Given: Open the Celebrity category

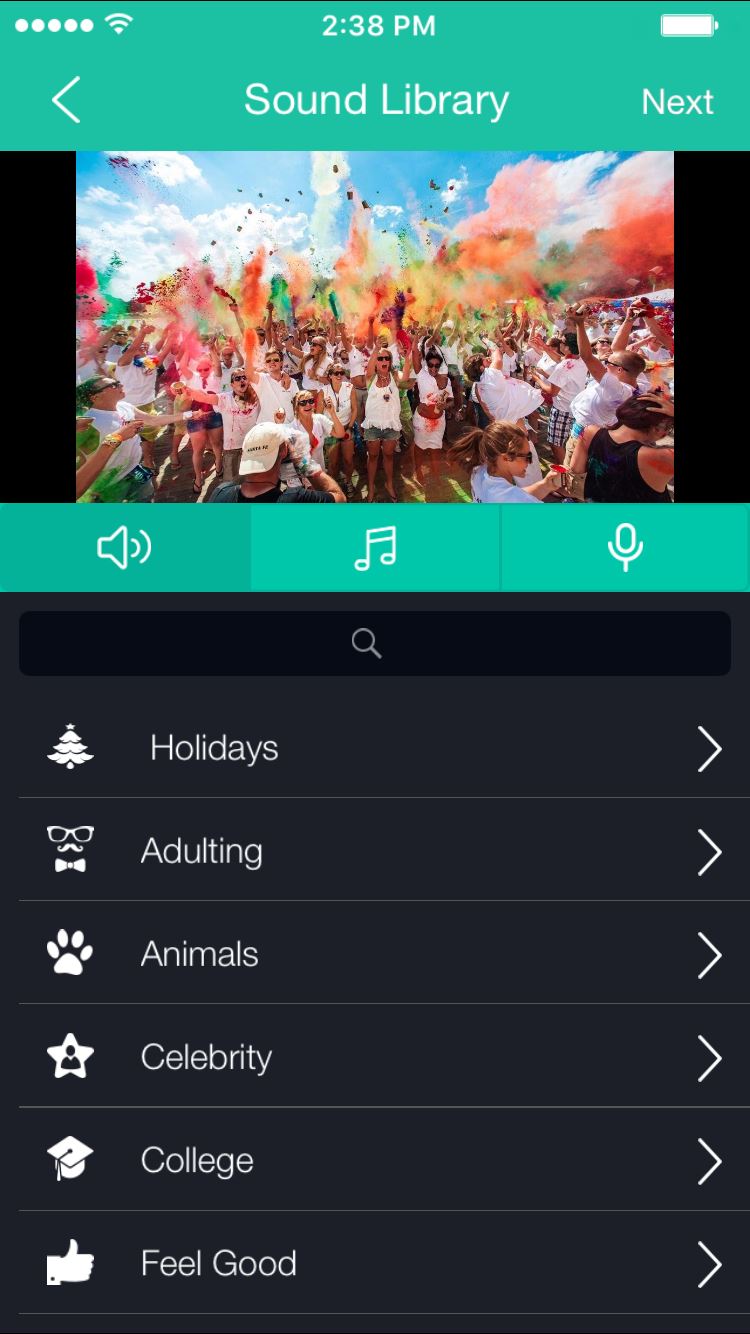Looking at the screenshot, I should (x=375, y=1057).
